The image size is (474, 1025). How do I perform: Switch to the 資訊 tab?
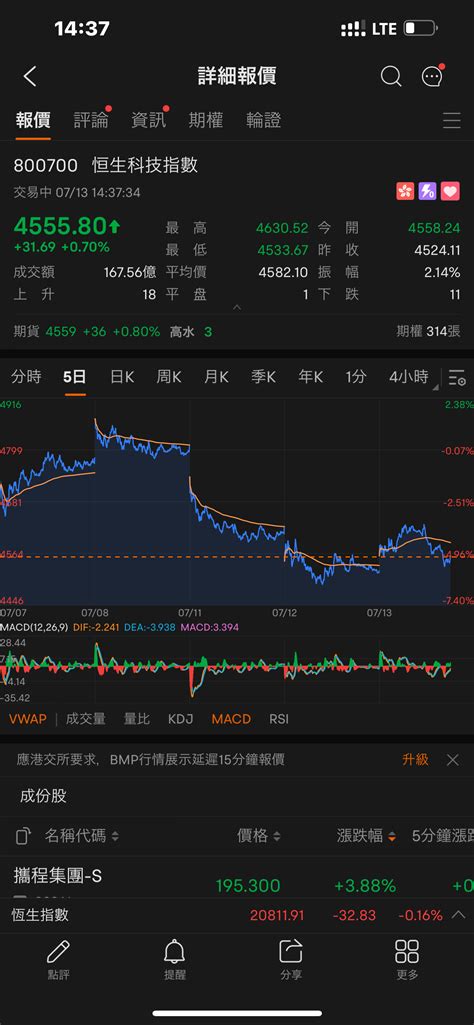point(148,120)
